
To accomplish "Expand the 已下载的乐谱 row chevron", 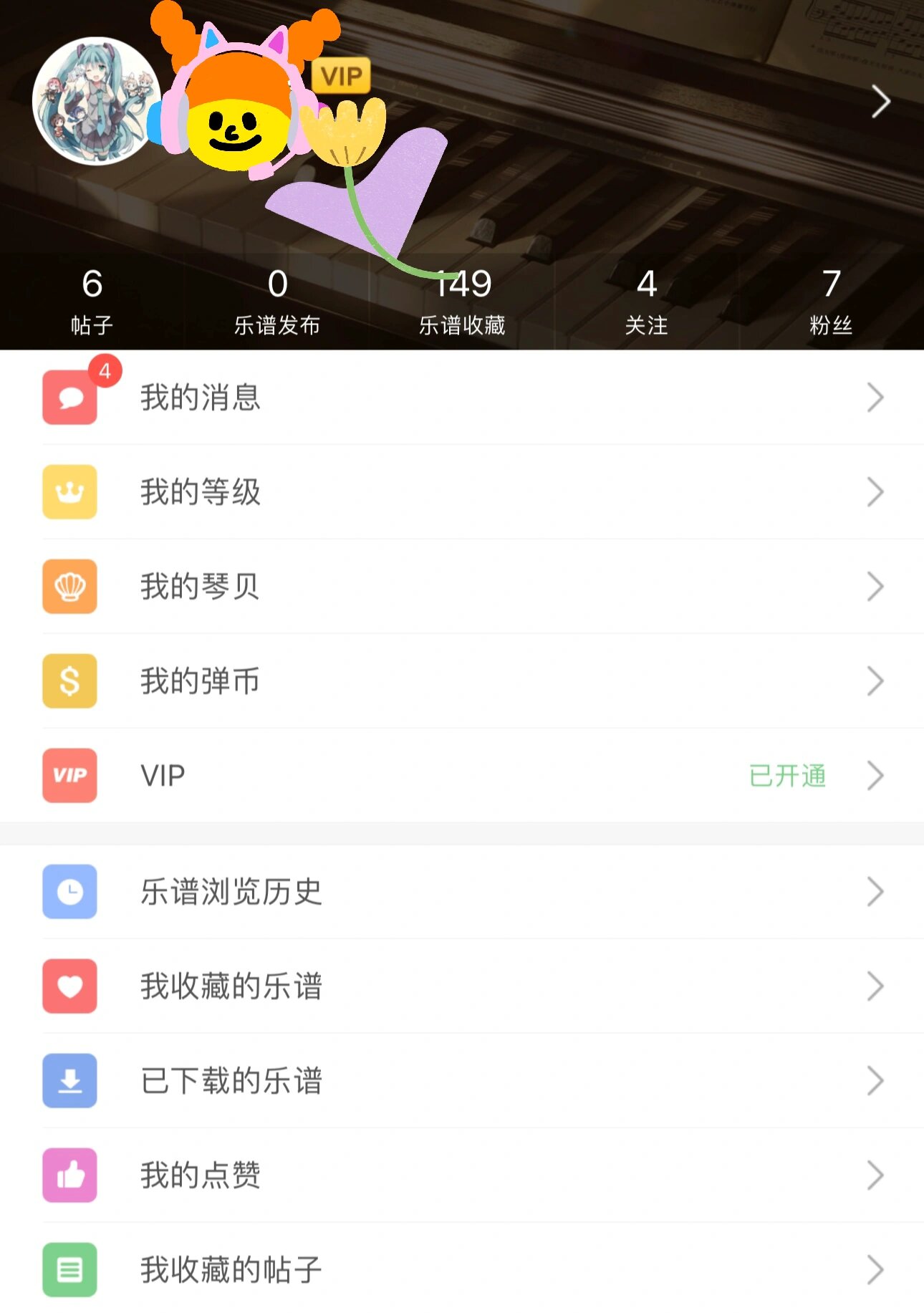I will tap(875, 1082).
